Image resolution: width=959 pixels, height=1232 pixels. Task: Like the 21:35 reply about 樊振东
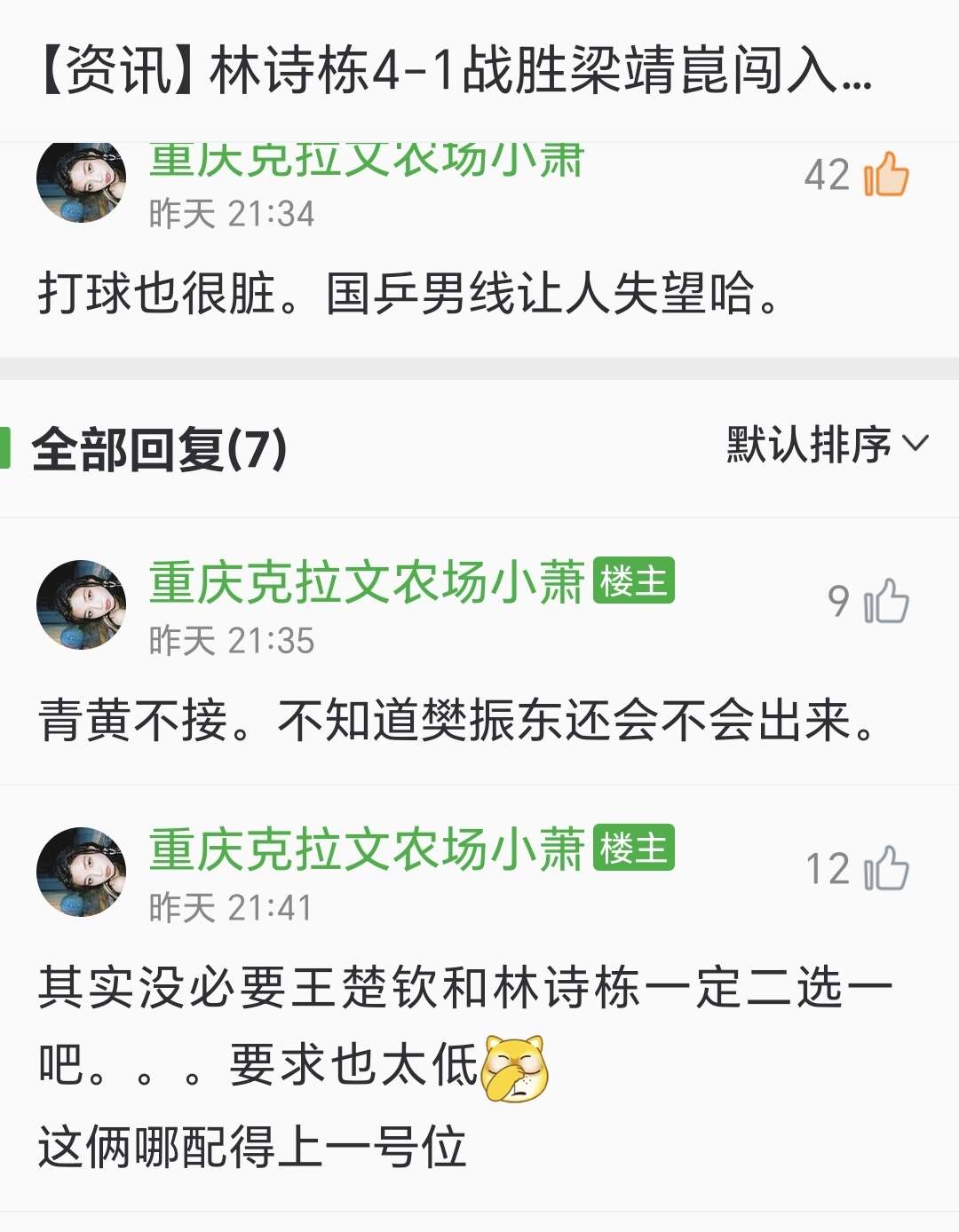click(885, 601)
